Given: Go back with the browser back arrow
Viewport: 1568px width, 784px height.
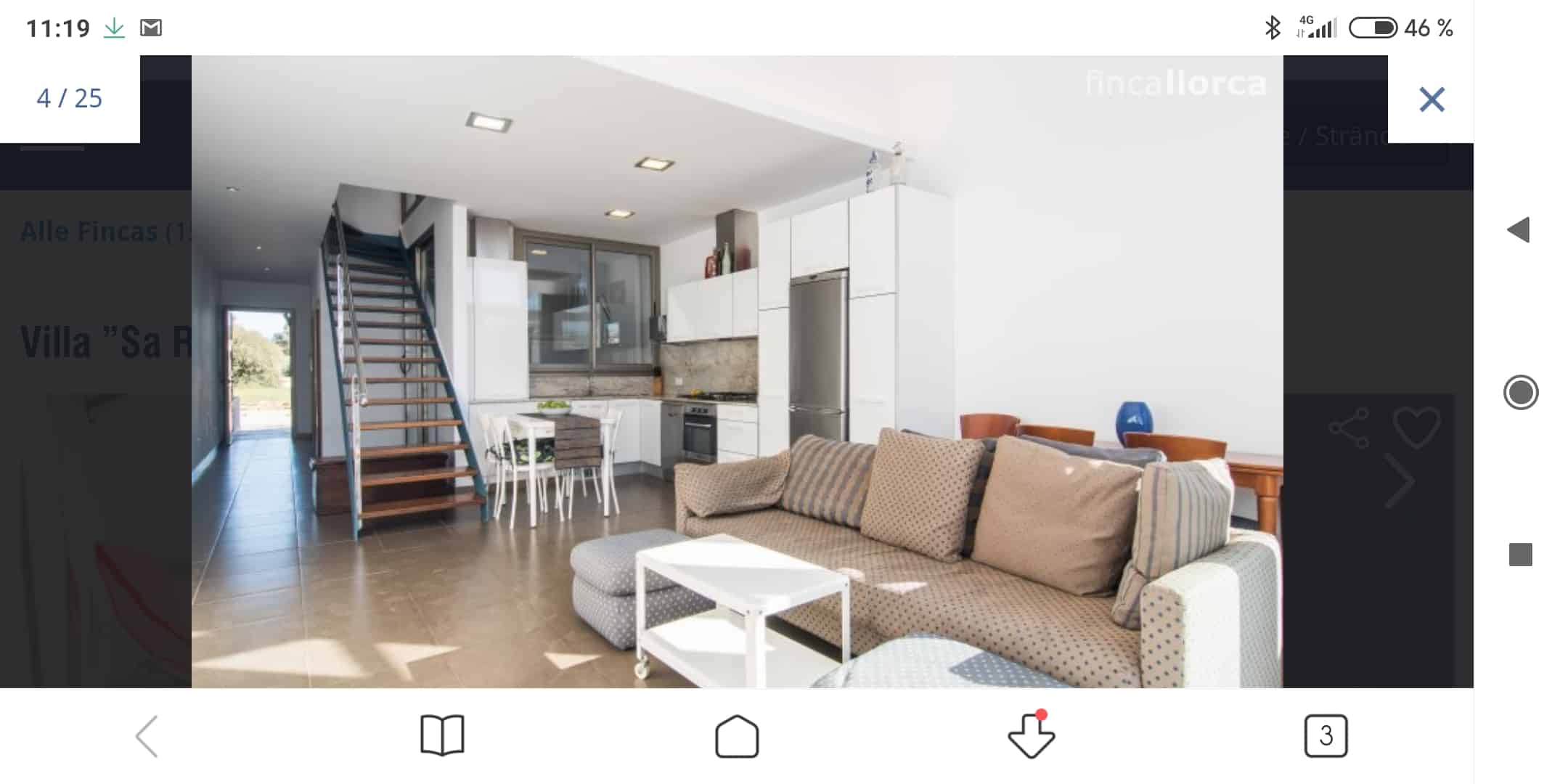Looking at the screenshot, I should [x=147, y=736].
